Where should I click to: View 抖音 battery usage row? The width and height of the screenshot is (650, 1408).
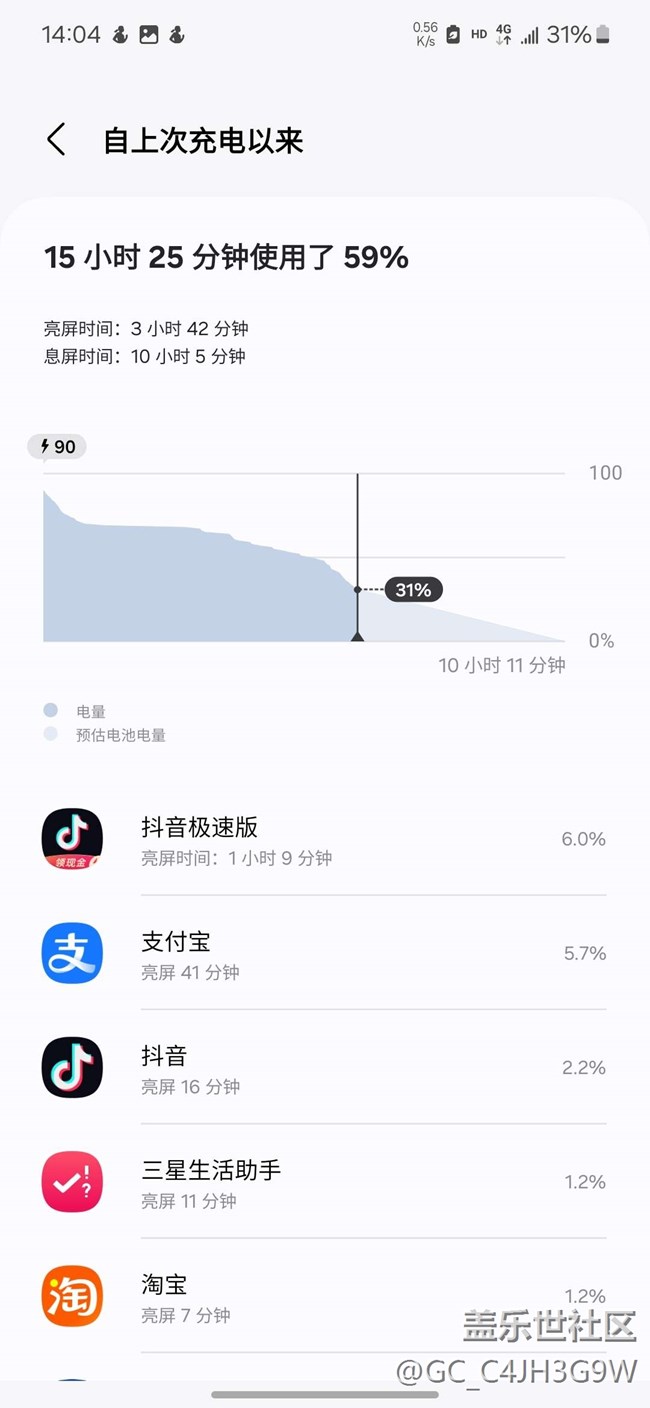pos(323,1068)
